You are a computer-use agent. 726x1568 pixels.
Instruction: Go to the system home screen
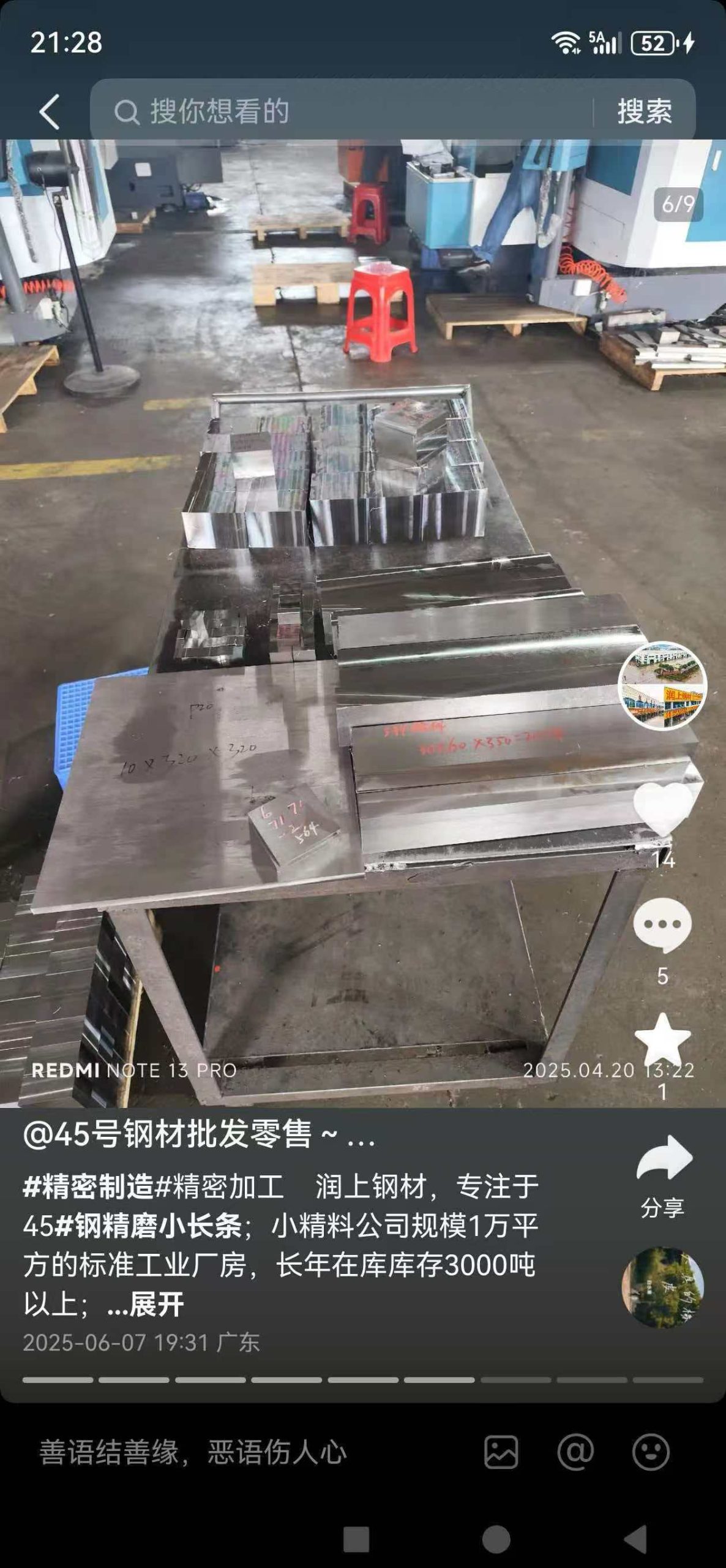click(496, 1539)
